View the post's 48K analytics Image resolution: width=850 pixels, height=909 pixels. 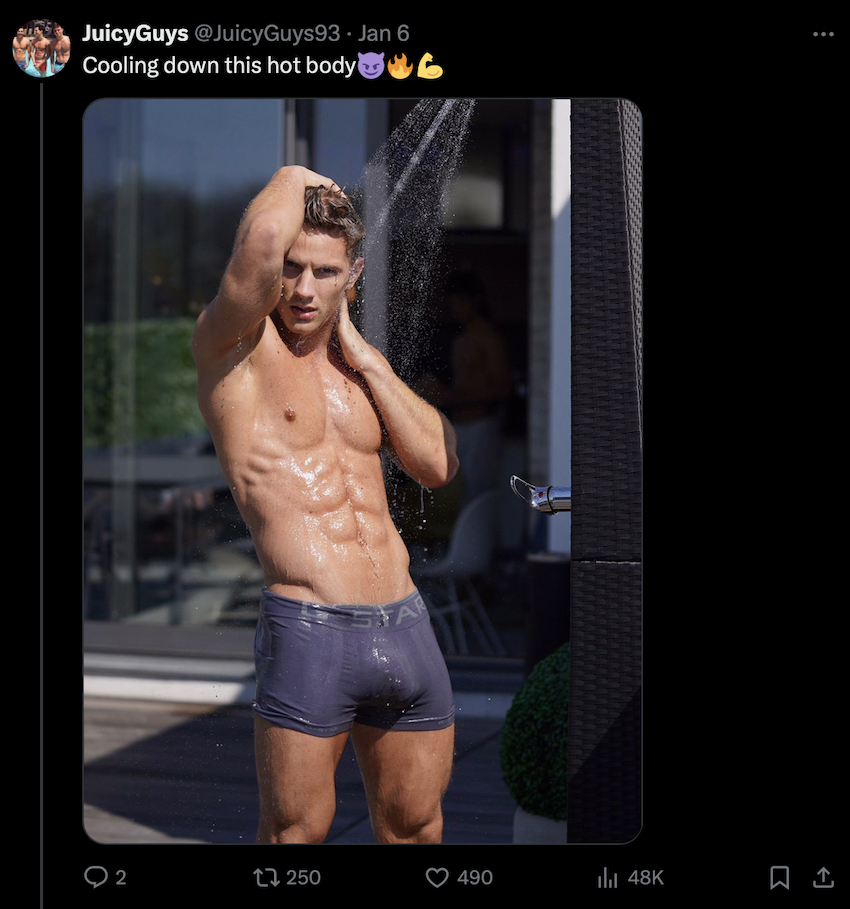click(x=608, y=877)
